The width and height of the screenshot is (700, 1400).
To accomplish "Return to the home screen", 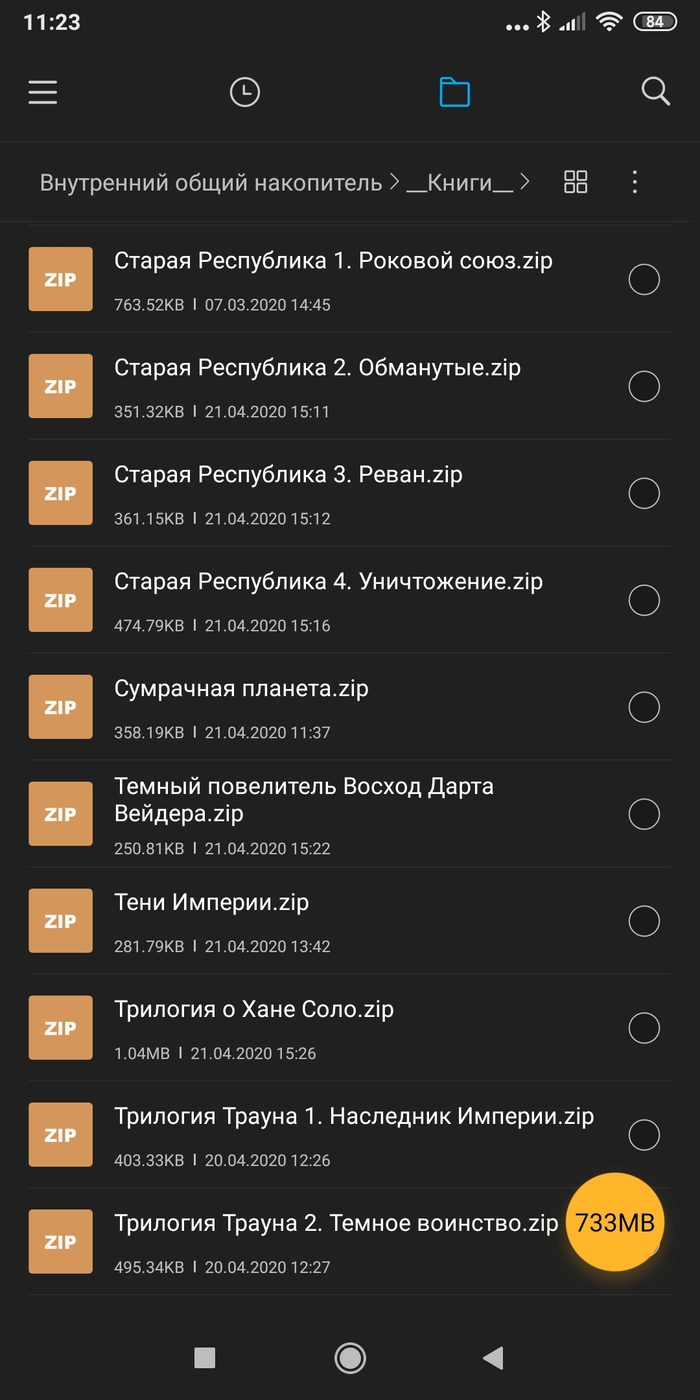I will [350, 1357].
